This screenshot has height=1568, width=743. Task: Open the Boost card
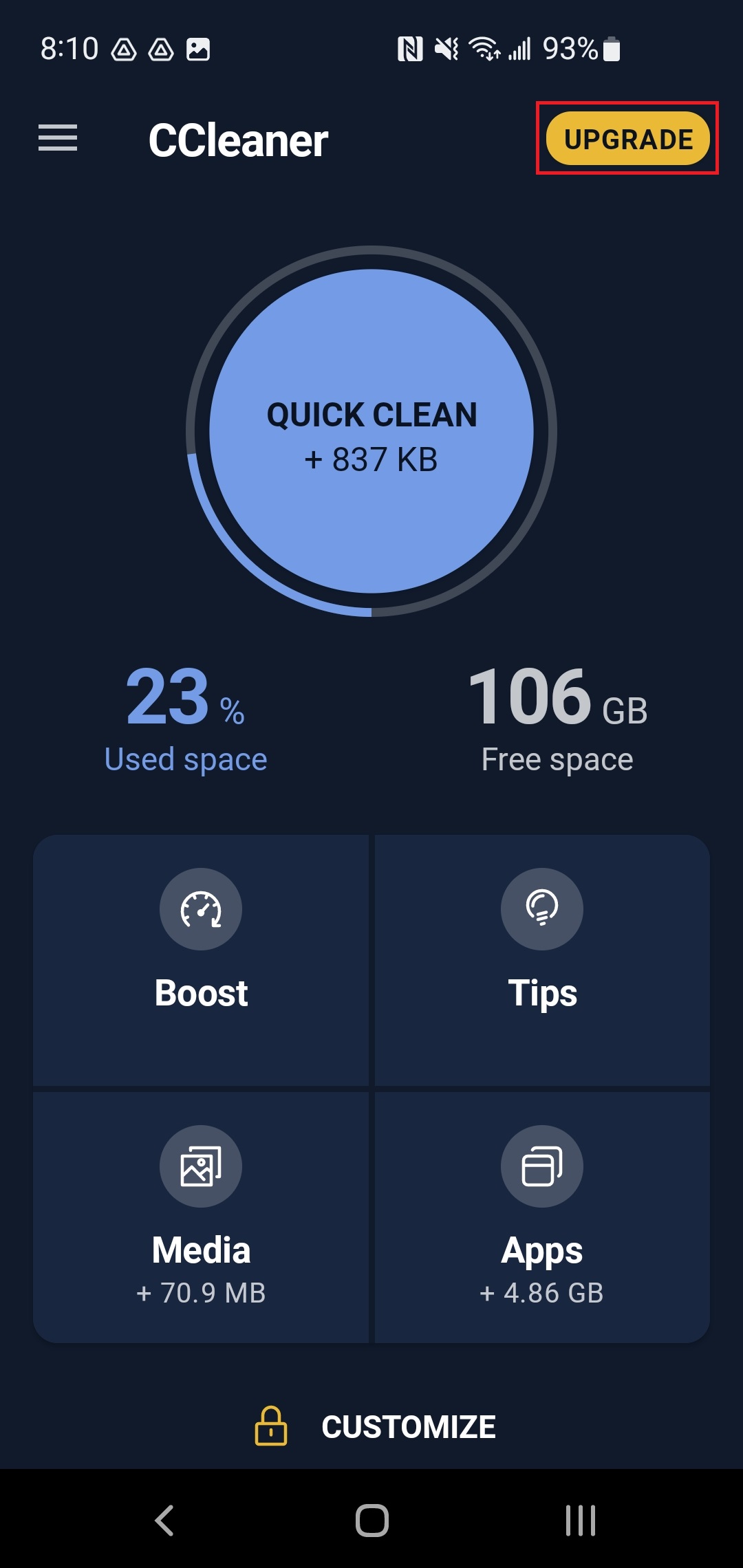[201, 960]
